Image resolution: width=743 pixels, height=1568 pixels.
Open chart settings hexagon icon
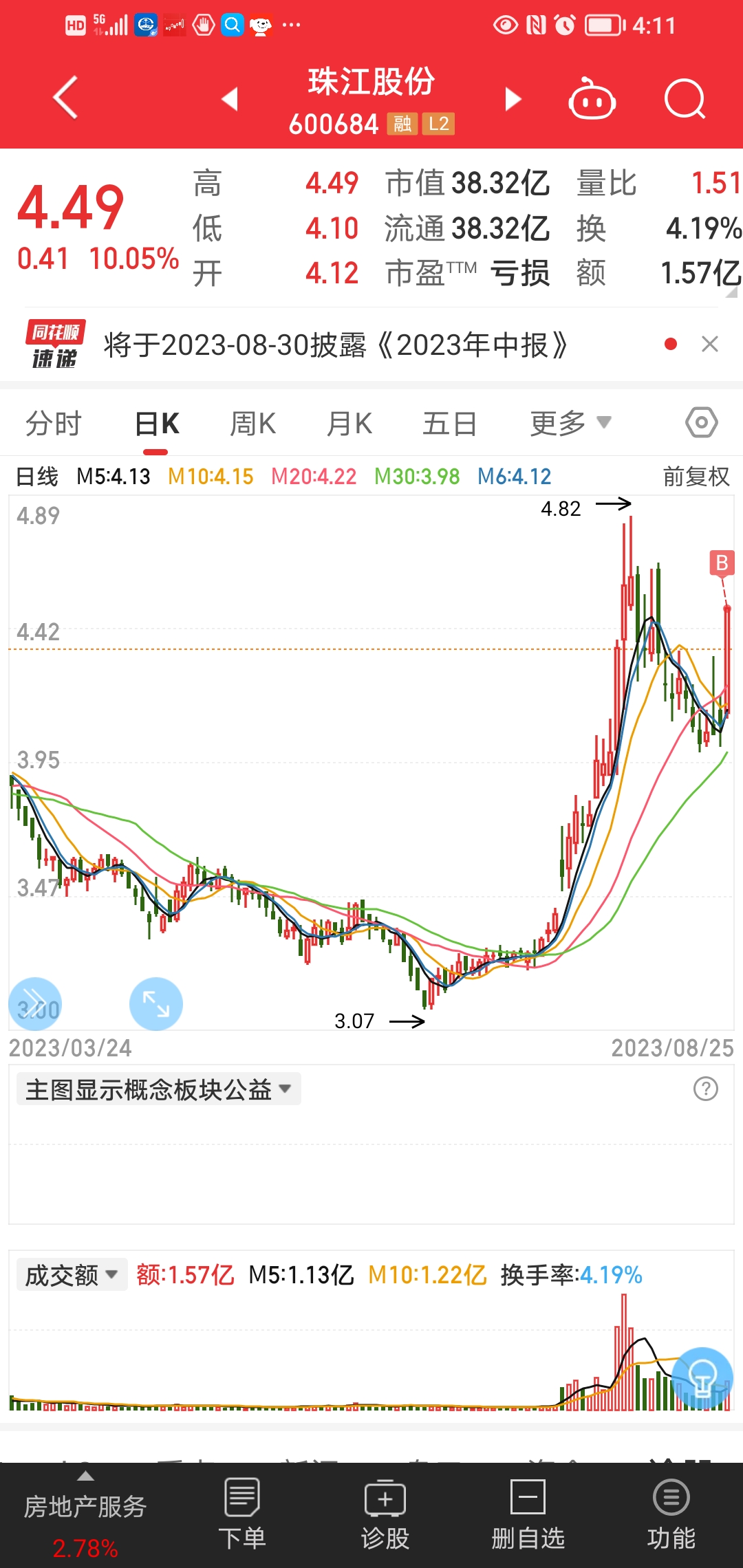(x=702, y=422)
